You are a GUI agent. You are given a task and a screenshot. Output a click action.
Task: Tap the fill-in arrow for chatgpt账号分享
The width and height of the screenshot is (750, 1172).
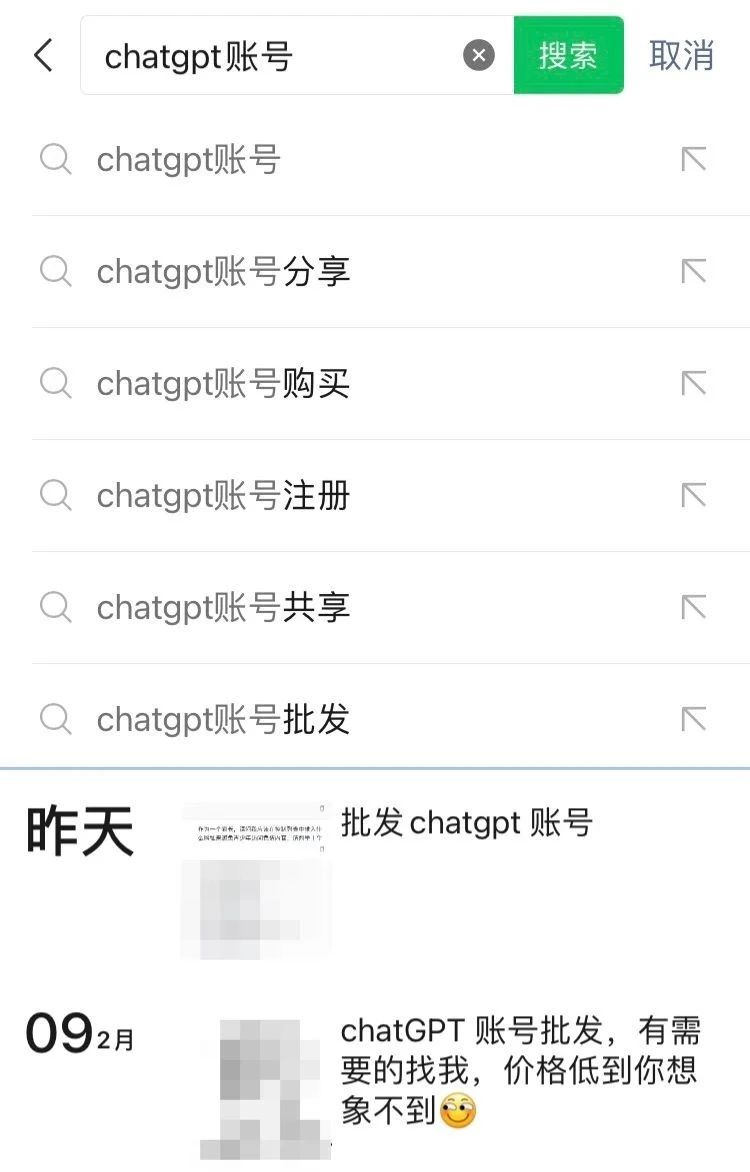pyautogui.click(x=694, y=272)
